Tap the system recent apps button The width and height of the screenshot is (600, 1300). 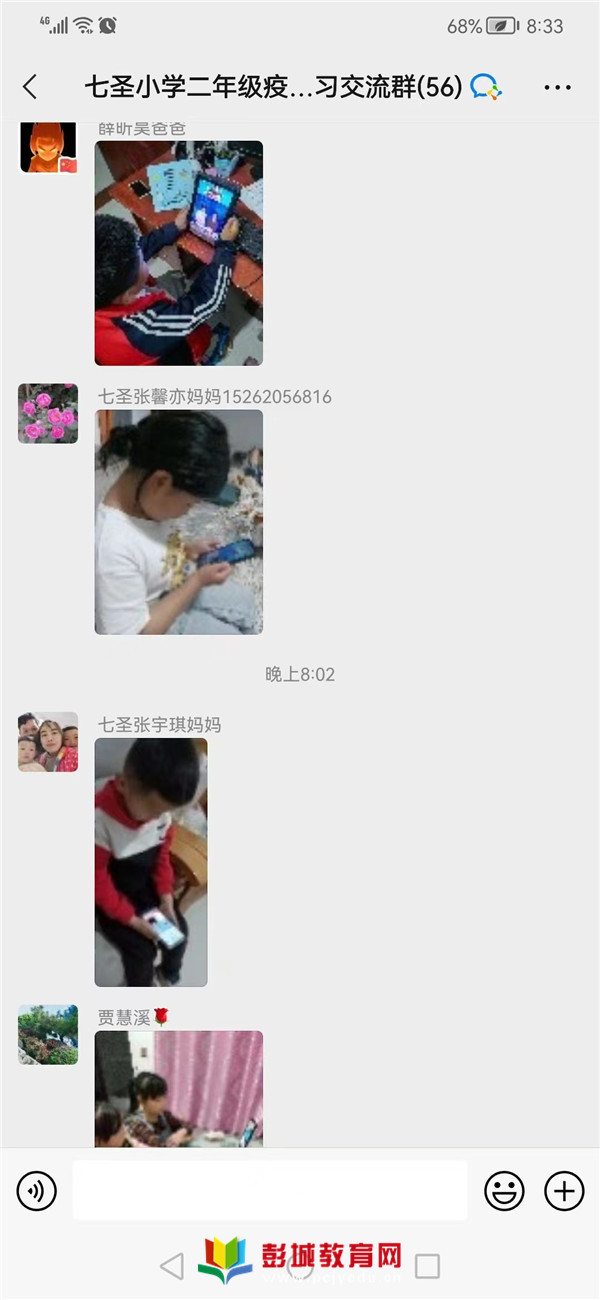428,1266
